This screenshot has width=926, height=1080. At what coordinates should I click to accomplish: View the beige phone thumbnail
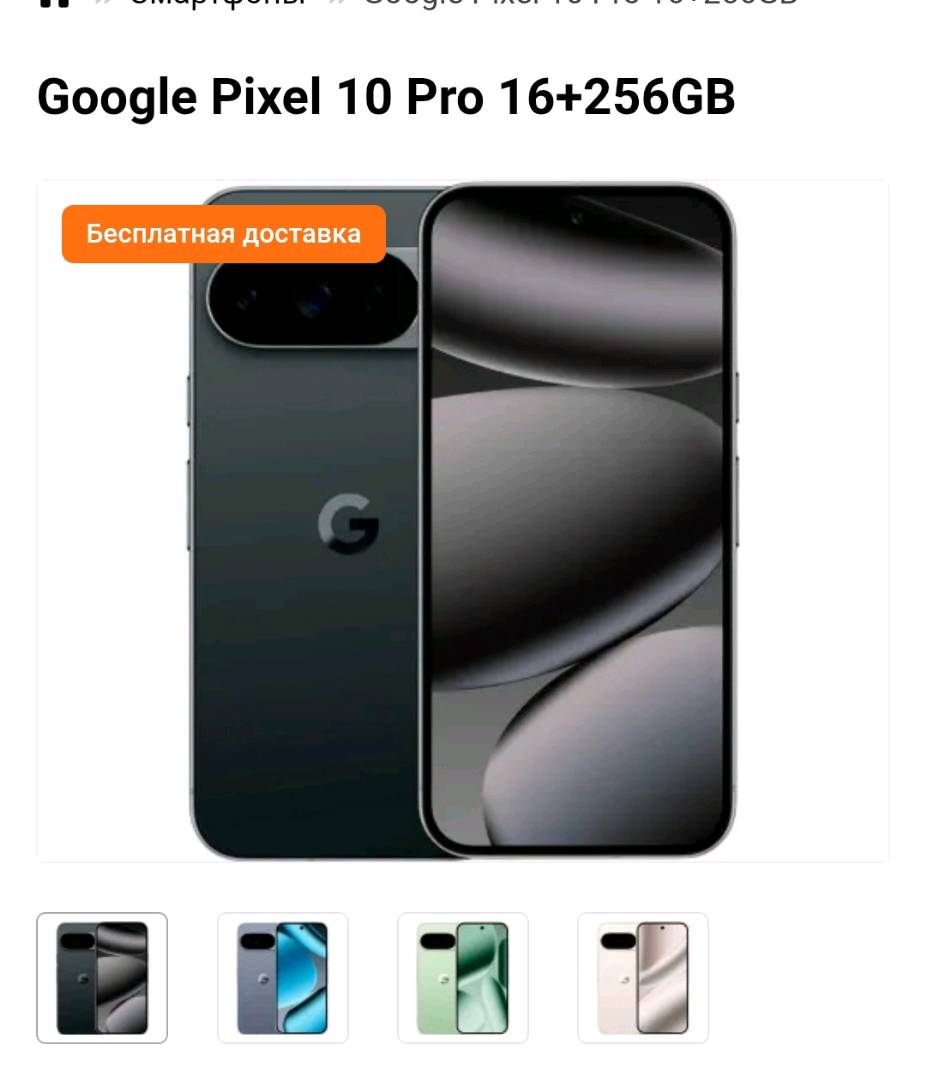point(643,977)
